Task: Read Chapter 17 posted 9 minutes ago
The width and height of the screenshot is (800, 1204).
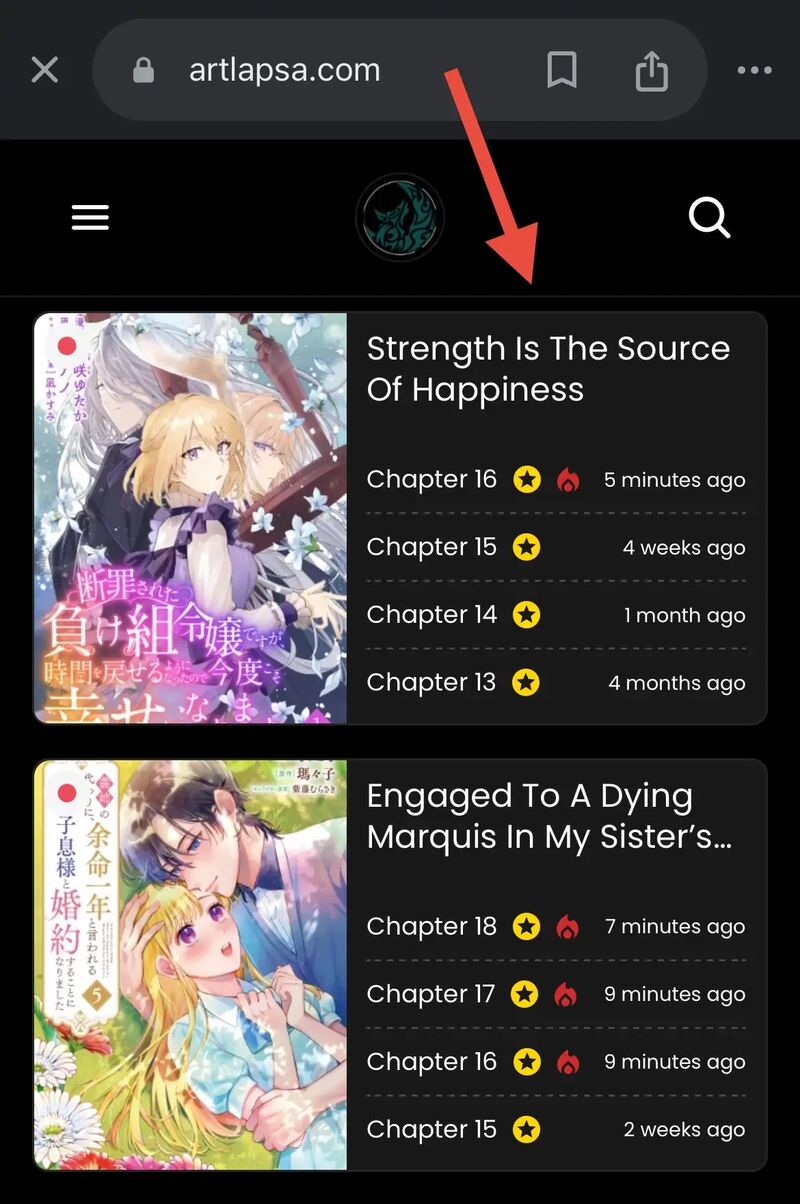Action: [432, 994]
